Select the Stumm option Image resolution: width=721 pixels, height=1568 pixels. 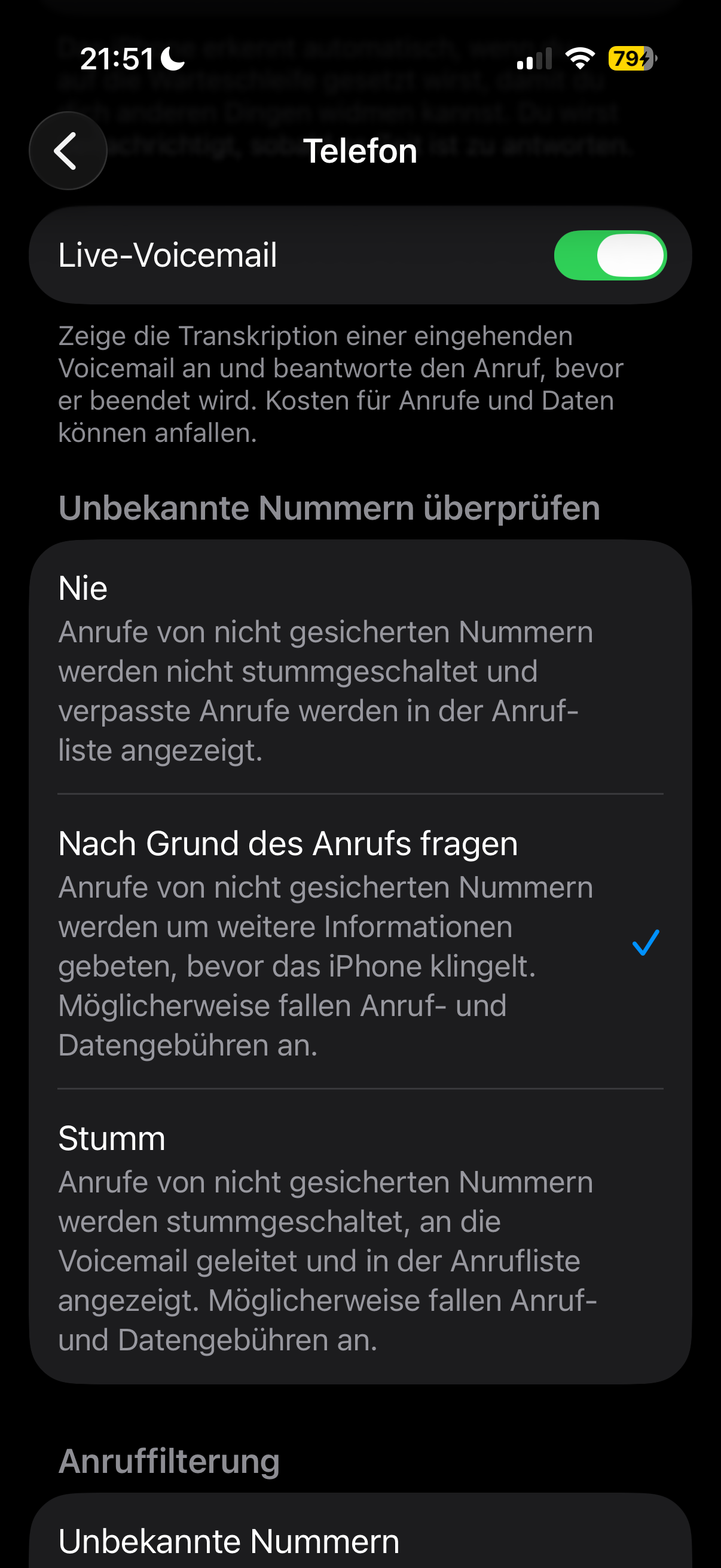point(359,1236)
